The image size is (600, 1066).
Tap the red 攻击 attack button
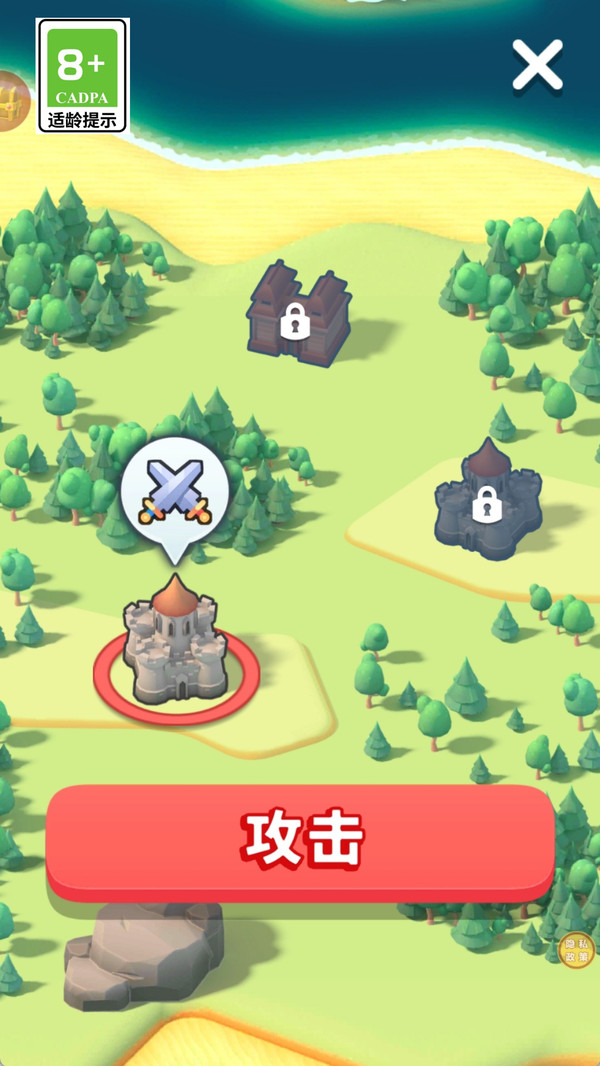[x=300, y=838]
